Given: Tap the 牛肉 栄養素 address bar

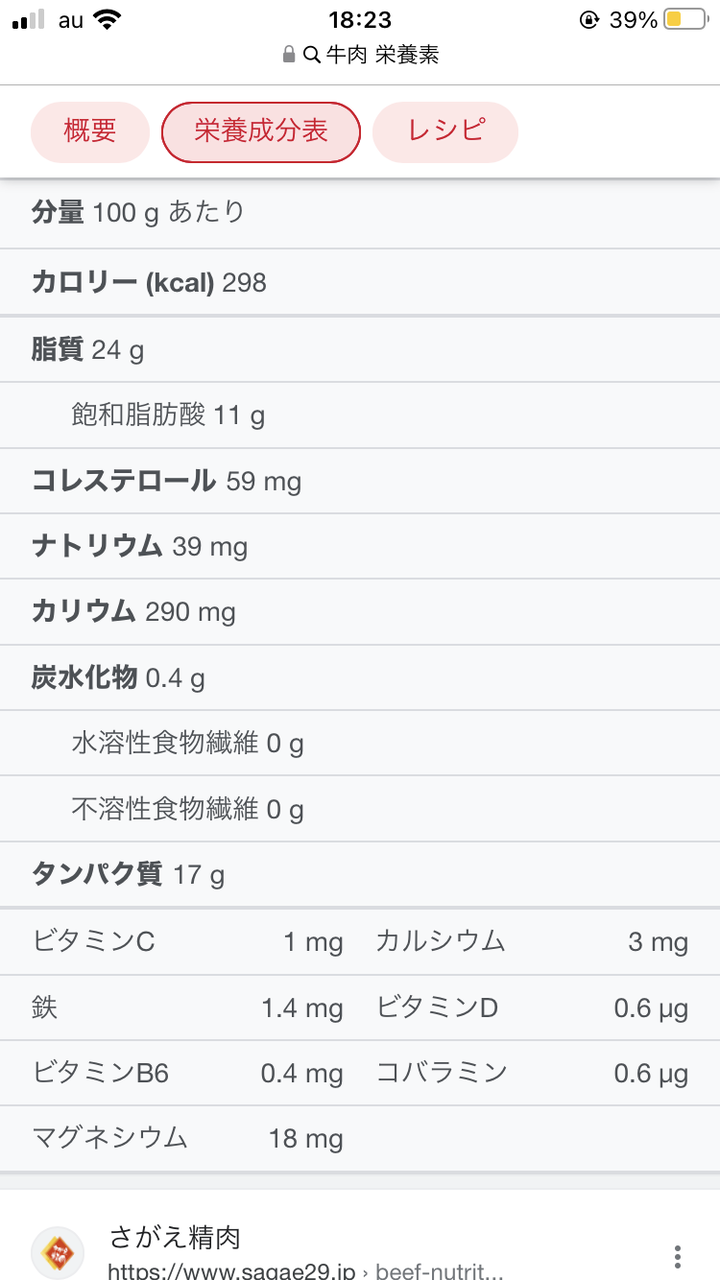Looking at the screenshot, I should (360, 54).
